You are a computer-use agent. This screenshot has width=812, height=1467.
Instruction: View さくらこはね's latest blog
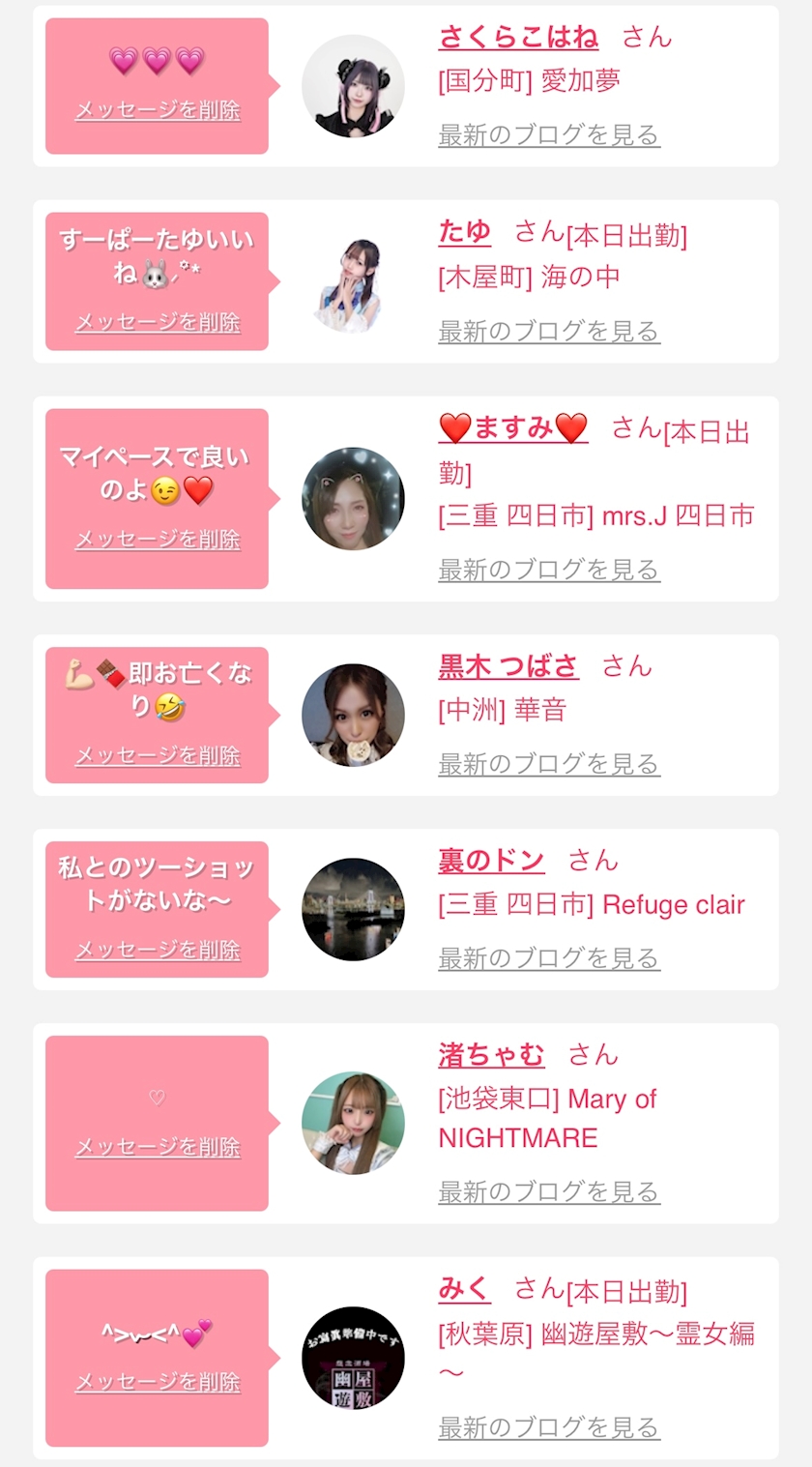click(548, 135)
